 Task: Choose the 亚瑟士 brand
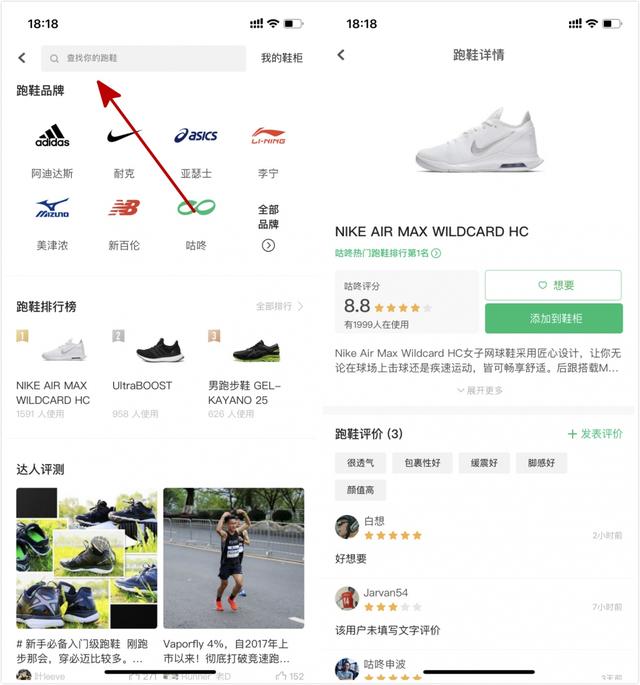coord(196,151)
